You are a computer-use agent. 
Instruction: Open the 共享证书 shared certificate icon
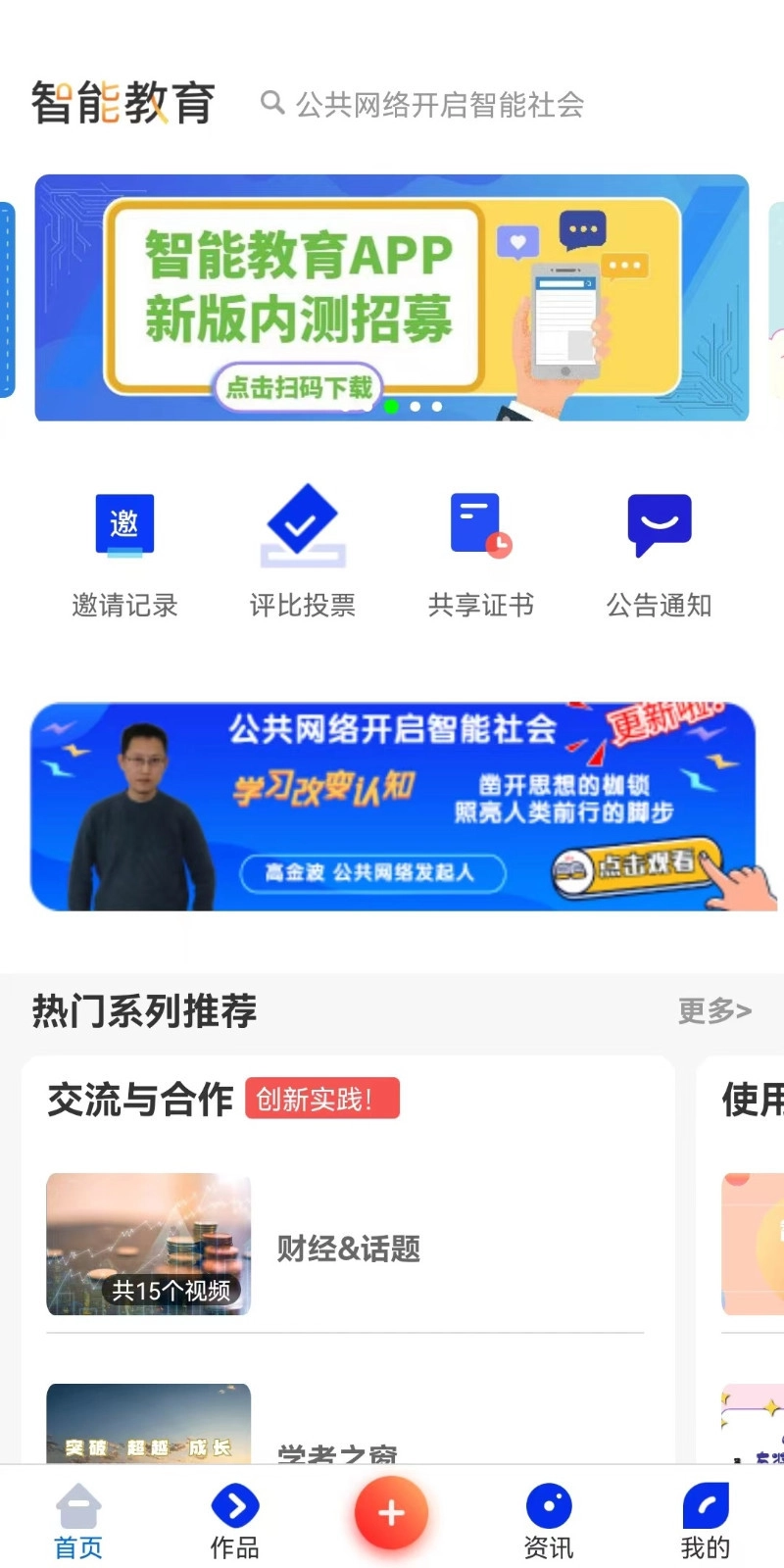[x=479, y=525]
